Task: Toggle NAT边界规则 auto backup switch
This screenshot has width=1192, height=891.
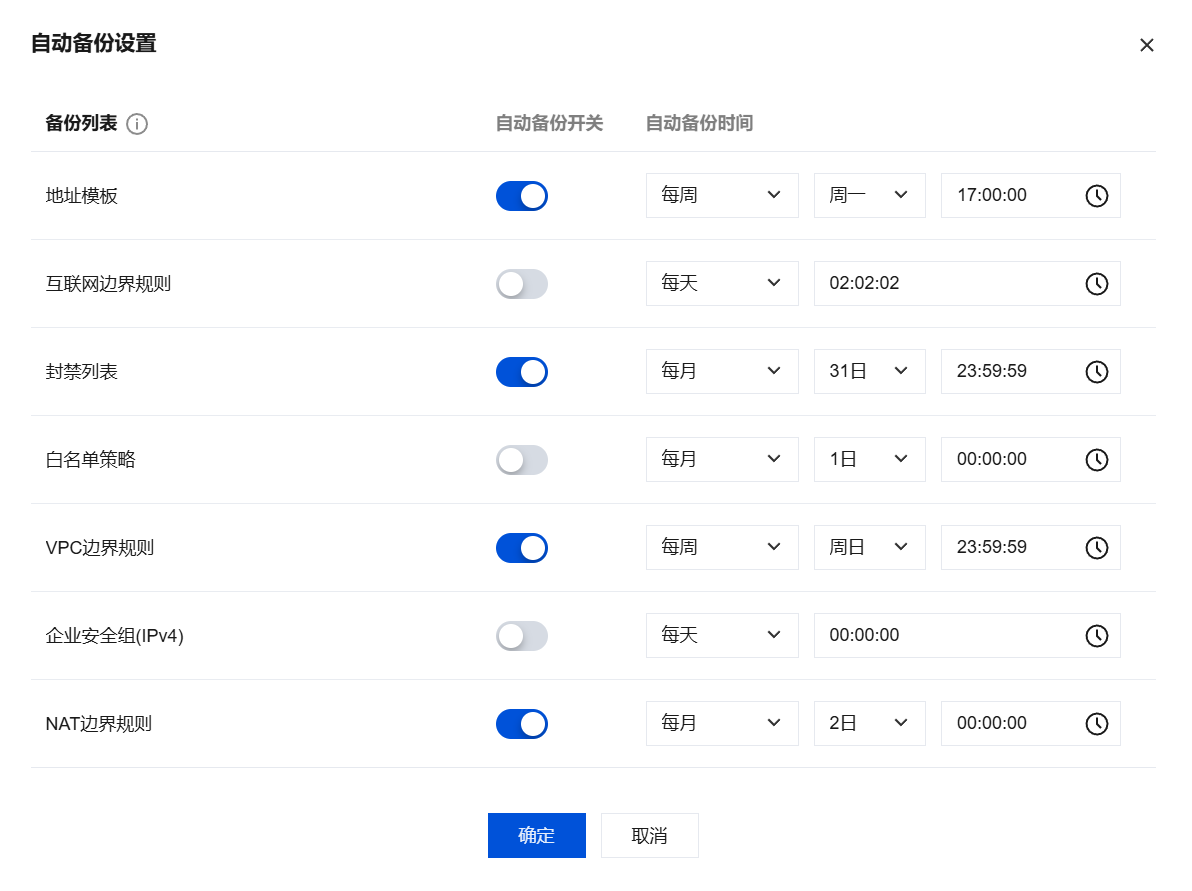Action: 522,724
